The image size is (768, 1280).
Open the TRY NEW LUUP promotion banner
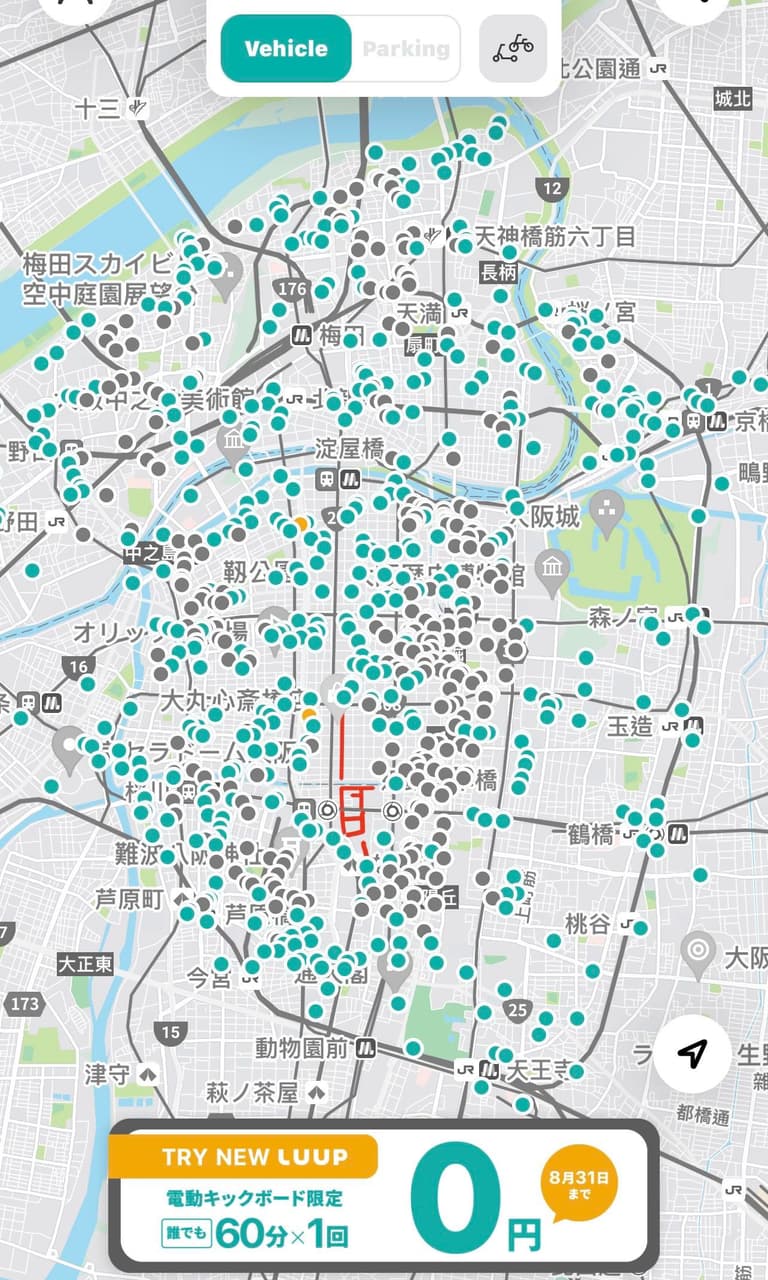click(384, 1197)
